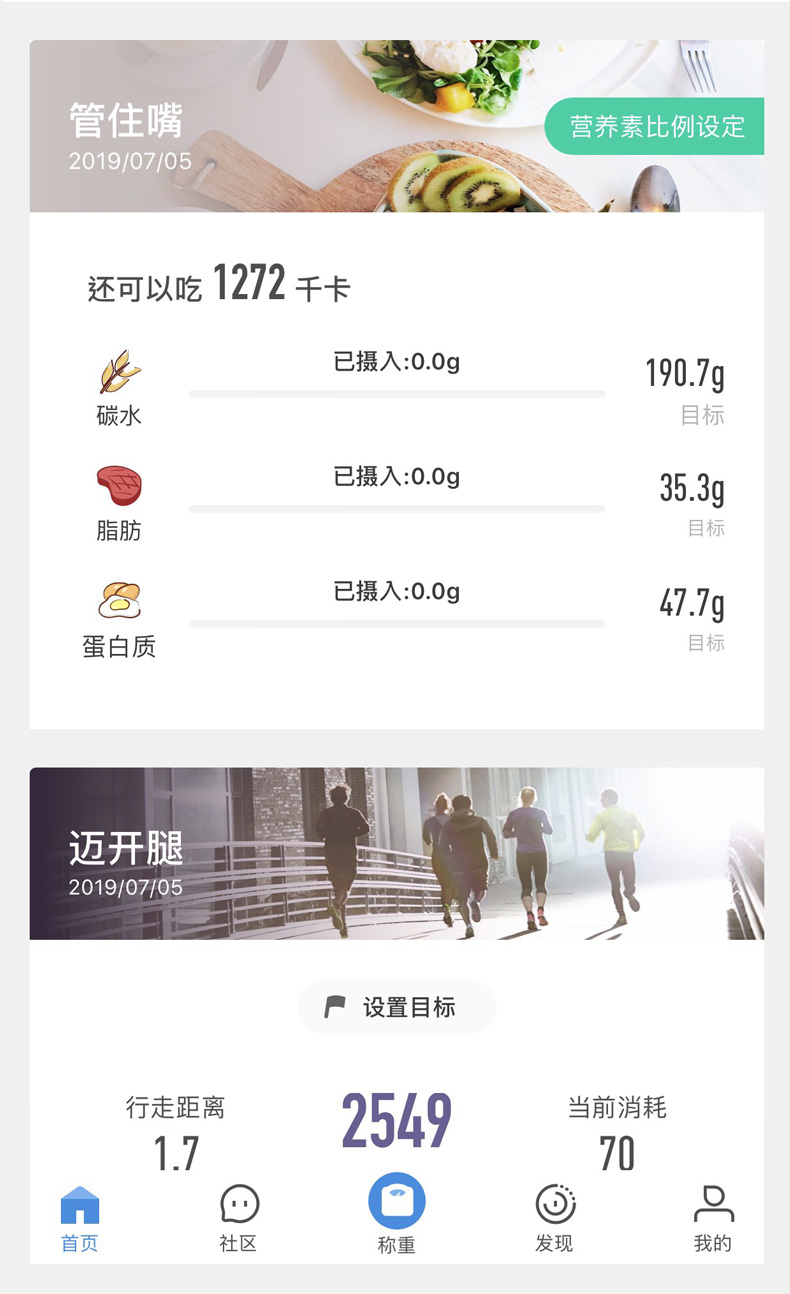Tap the 蛋白质 egg icon

pos(120,600)
